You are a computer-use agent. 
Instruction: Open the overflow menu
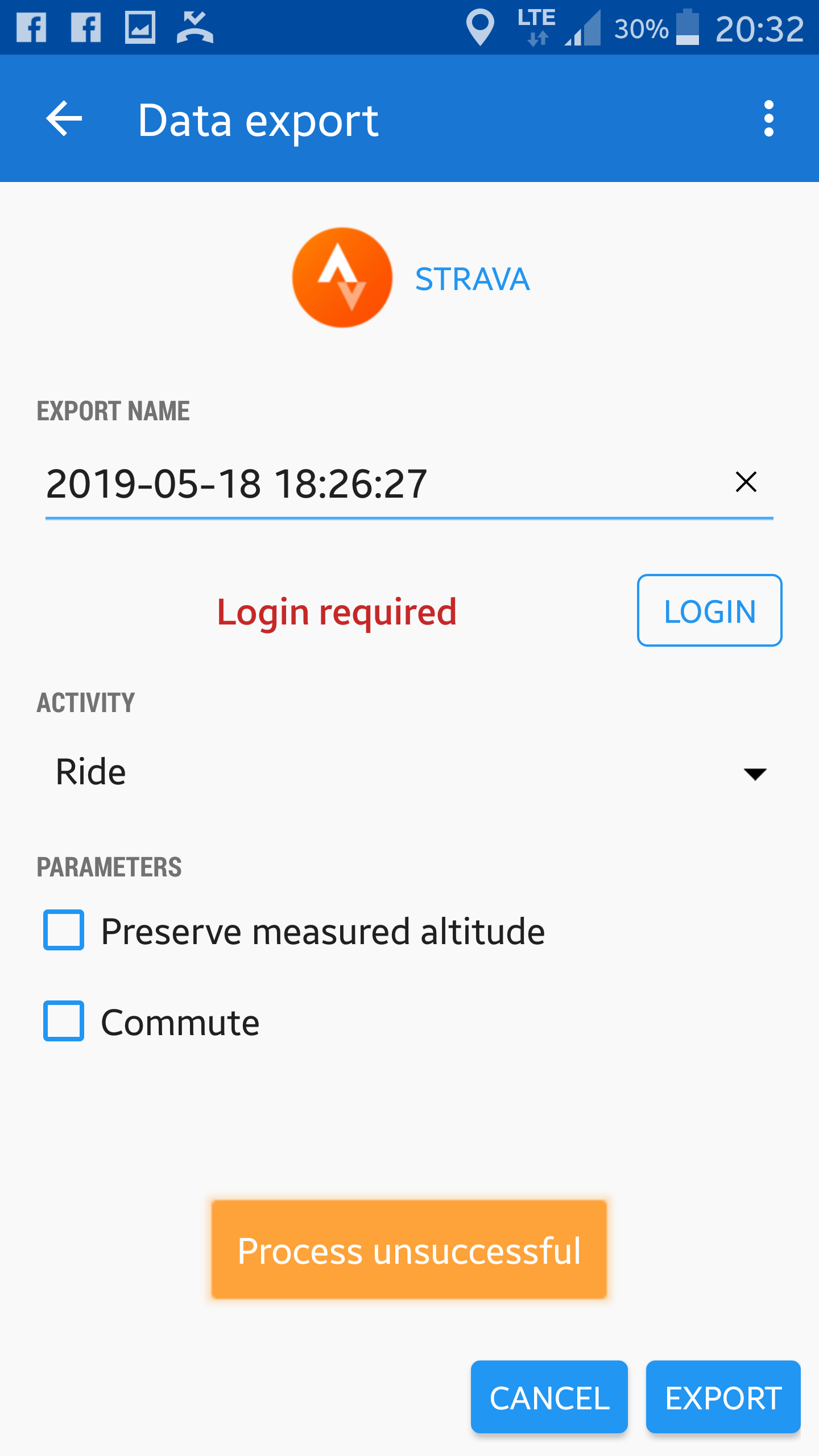(x=768, y=118)
